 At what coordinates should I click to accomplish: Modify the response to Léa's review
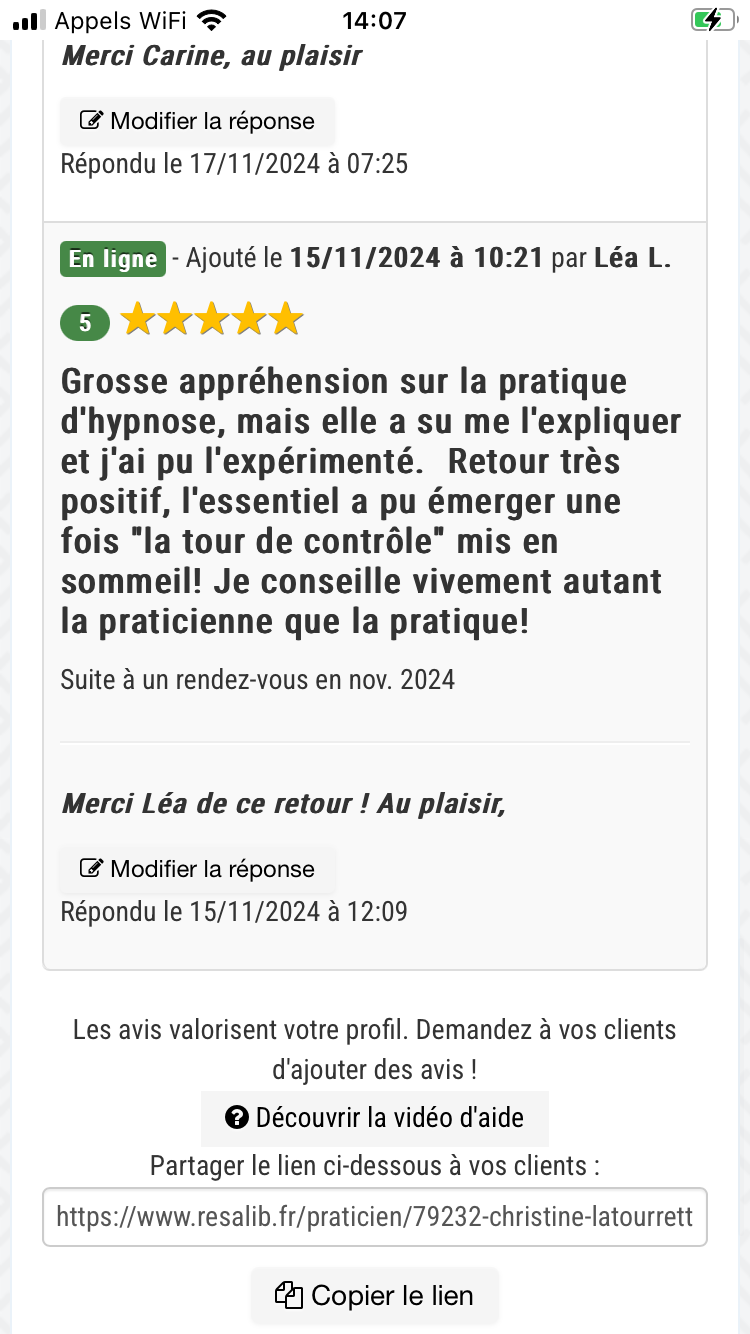click(x=197, y=869)
